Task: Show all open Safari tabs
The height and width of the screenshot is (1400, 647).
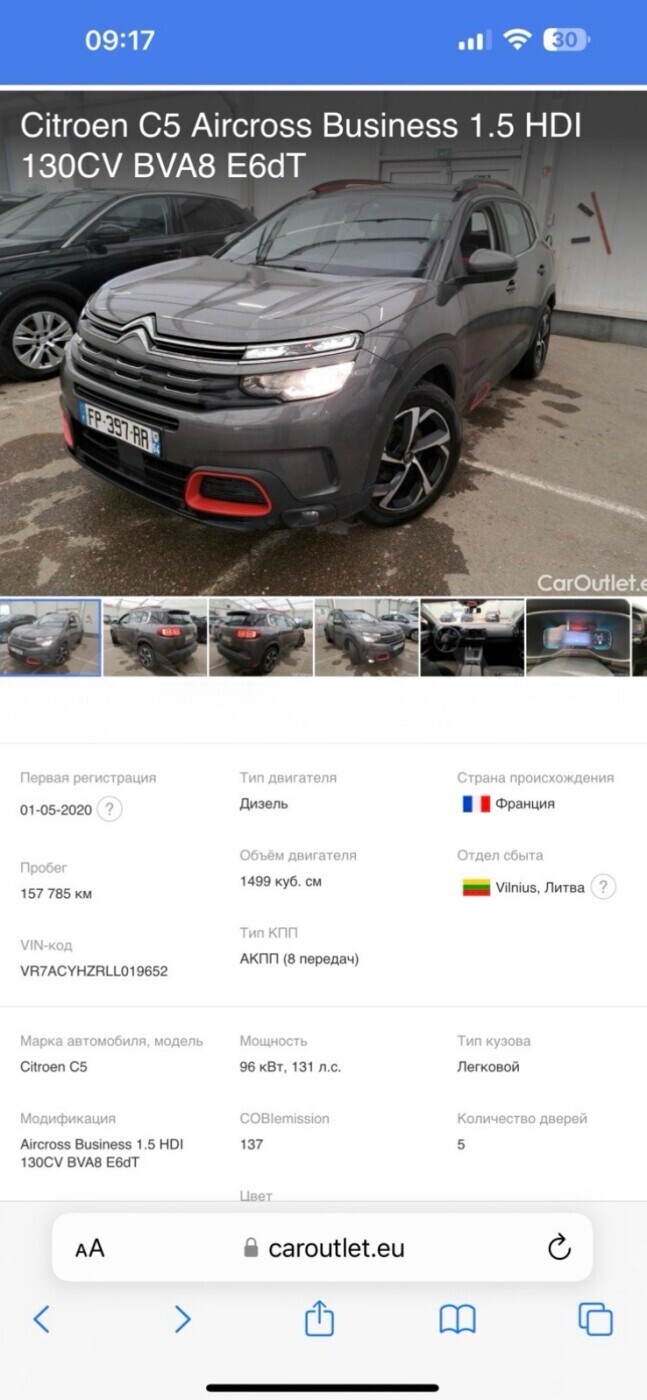Action: click(596, 1319)
